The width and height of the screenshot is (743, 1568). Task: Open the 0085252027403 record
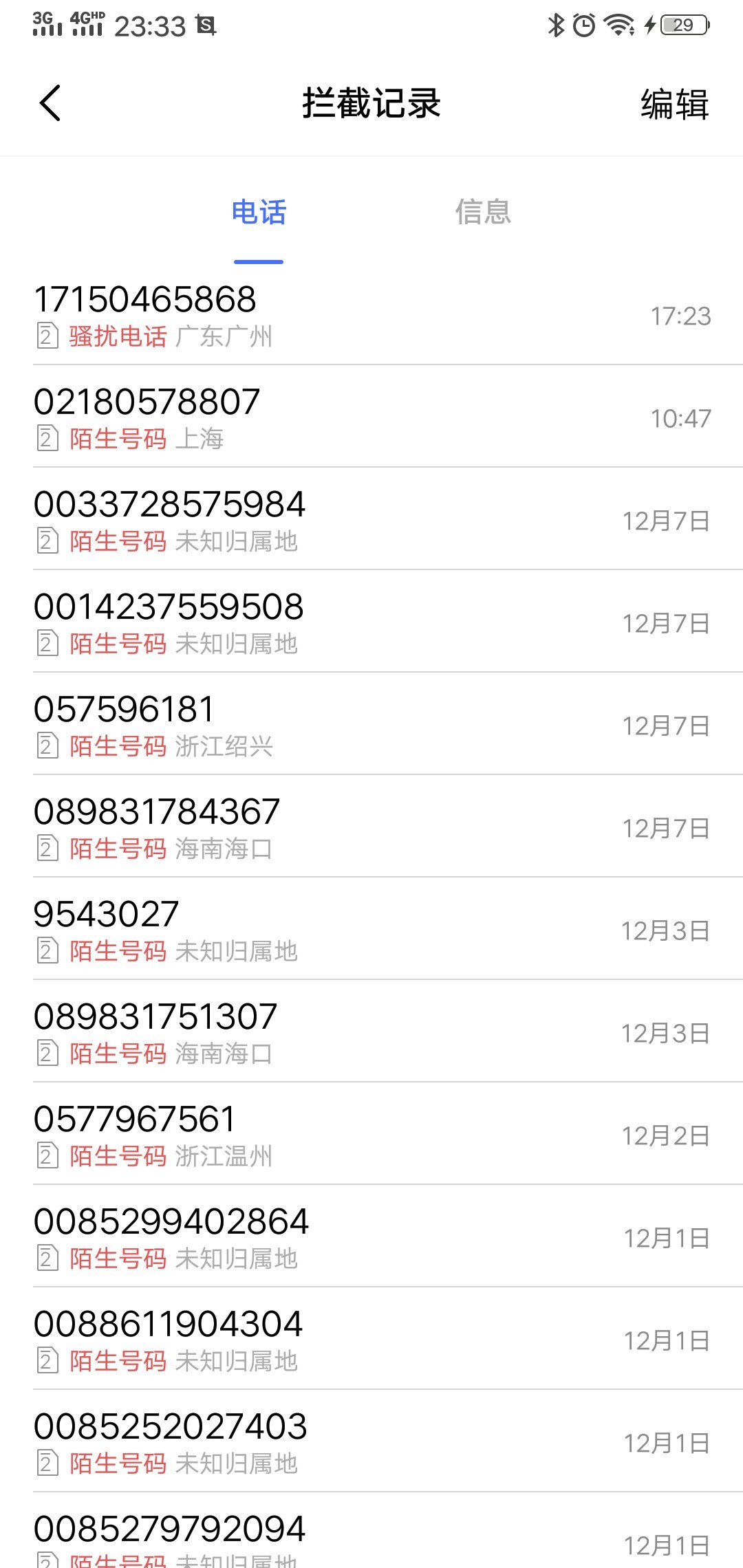point(371,1442)
